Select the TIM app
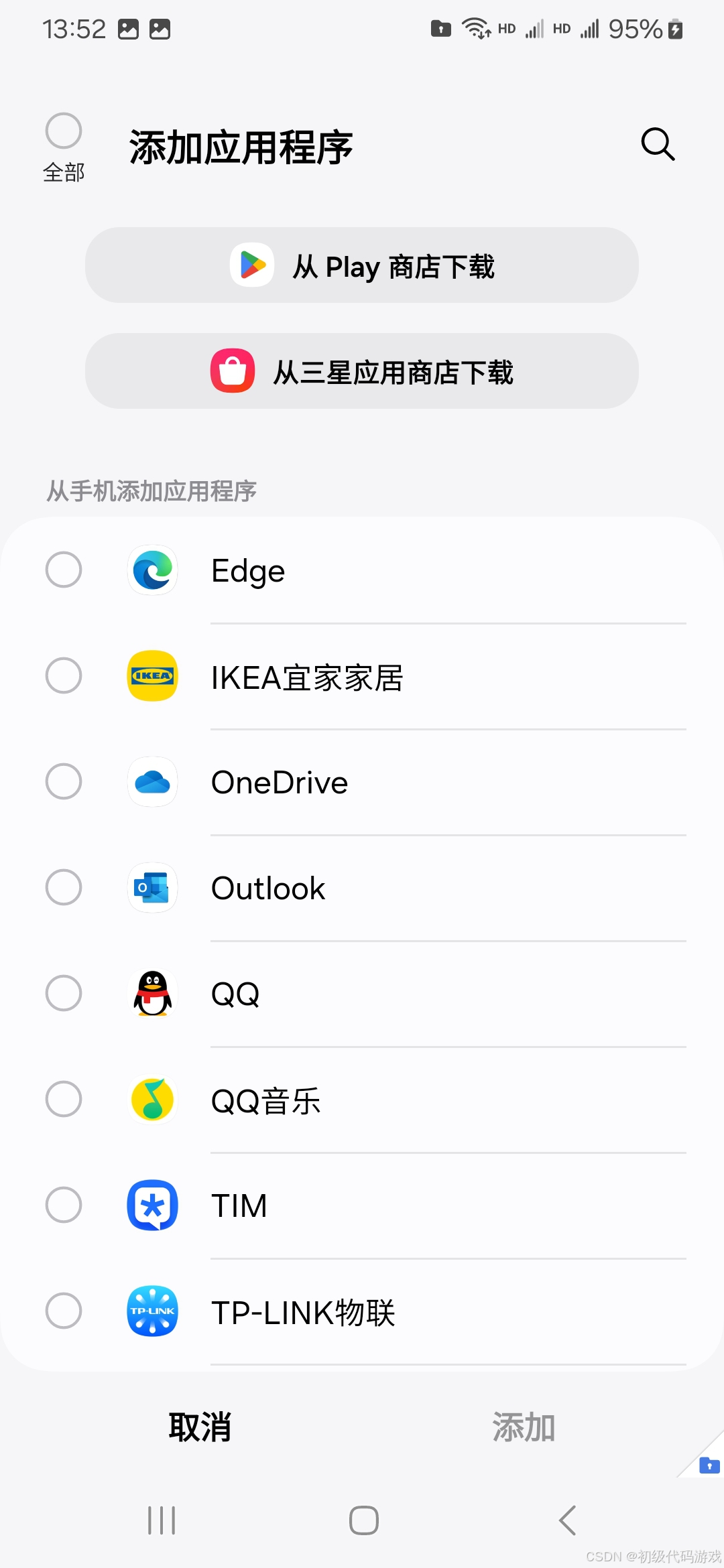Screen dimensions: 724x1568 click(x=64, y=1205)
